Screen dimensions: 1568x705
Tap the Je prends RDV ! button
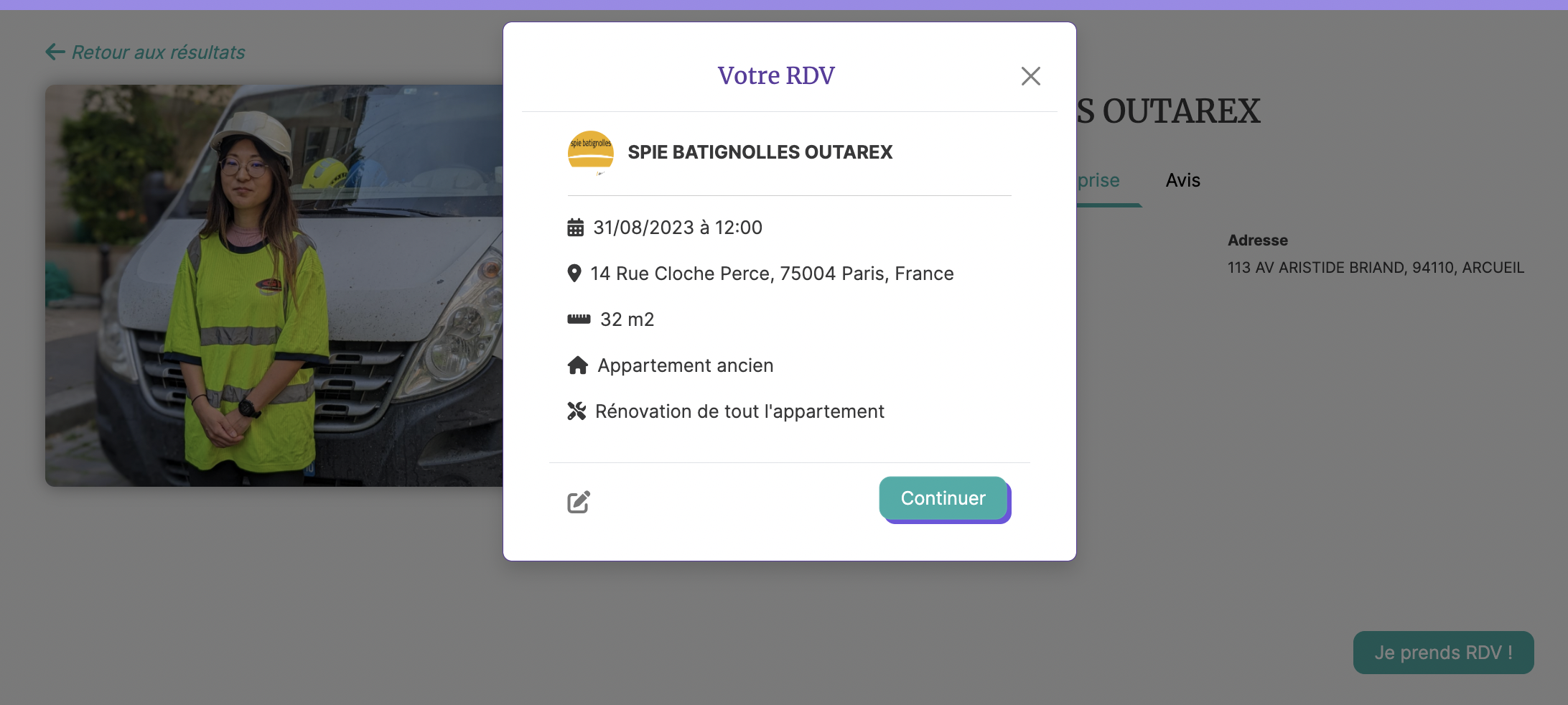pos(1443,653)
